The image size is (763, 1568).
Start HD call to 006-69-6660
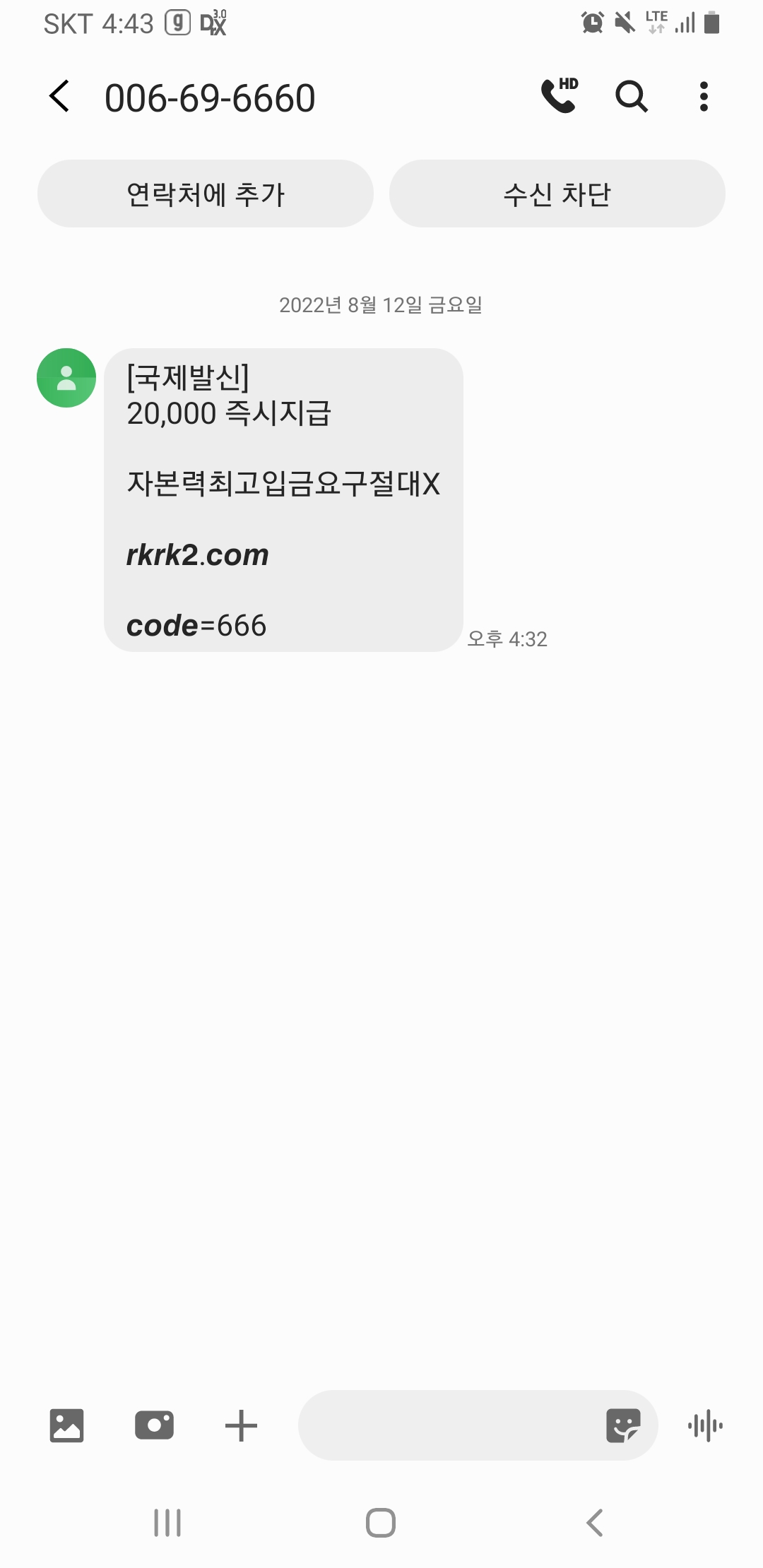click(560, 95)
